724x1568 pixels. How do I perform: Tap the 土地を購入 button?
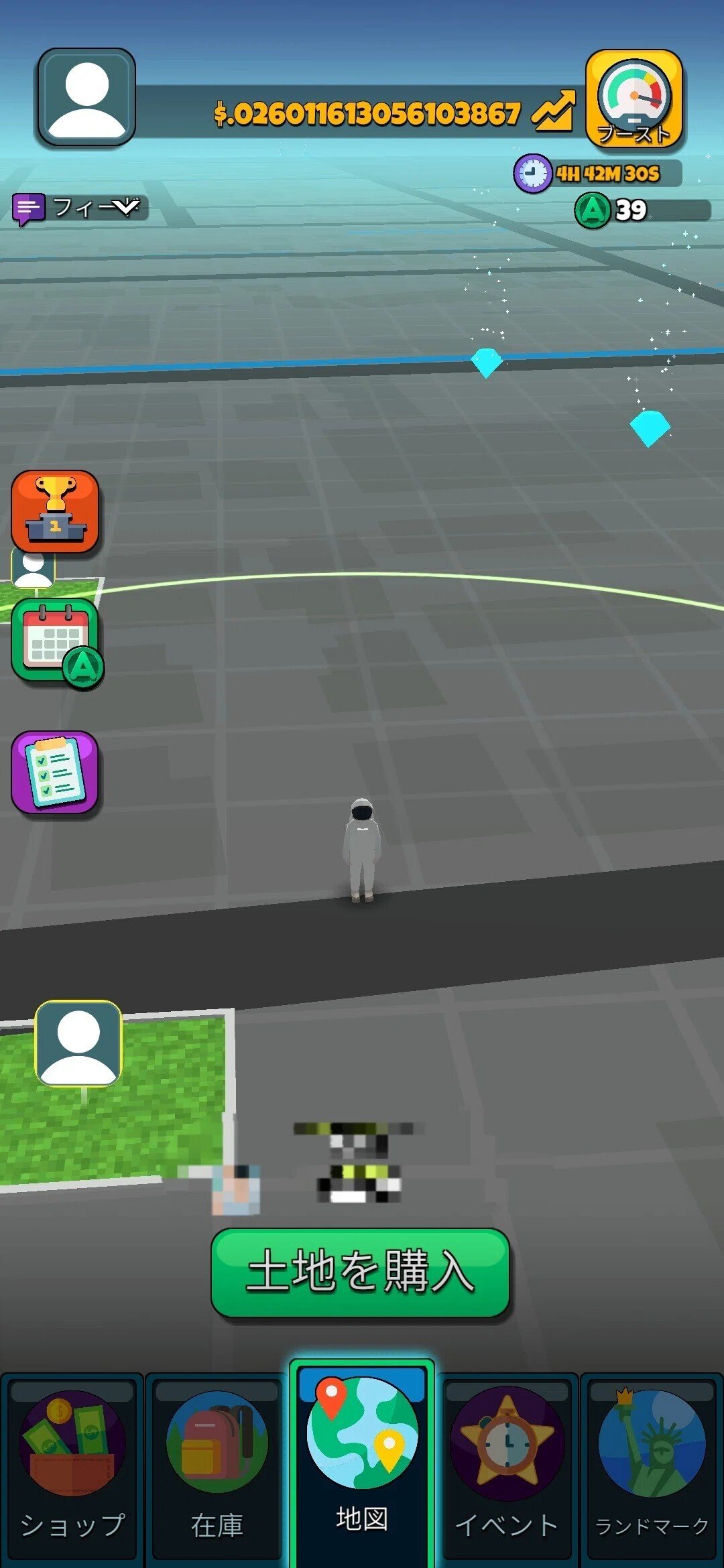(x=361, y=1272)
